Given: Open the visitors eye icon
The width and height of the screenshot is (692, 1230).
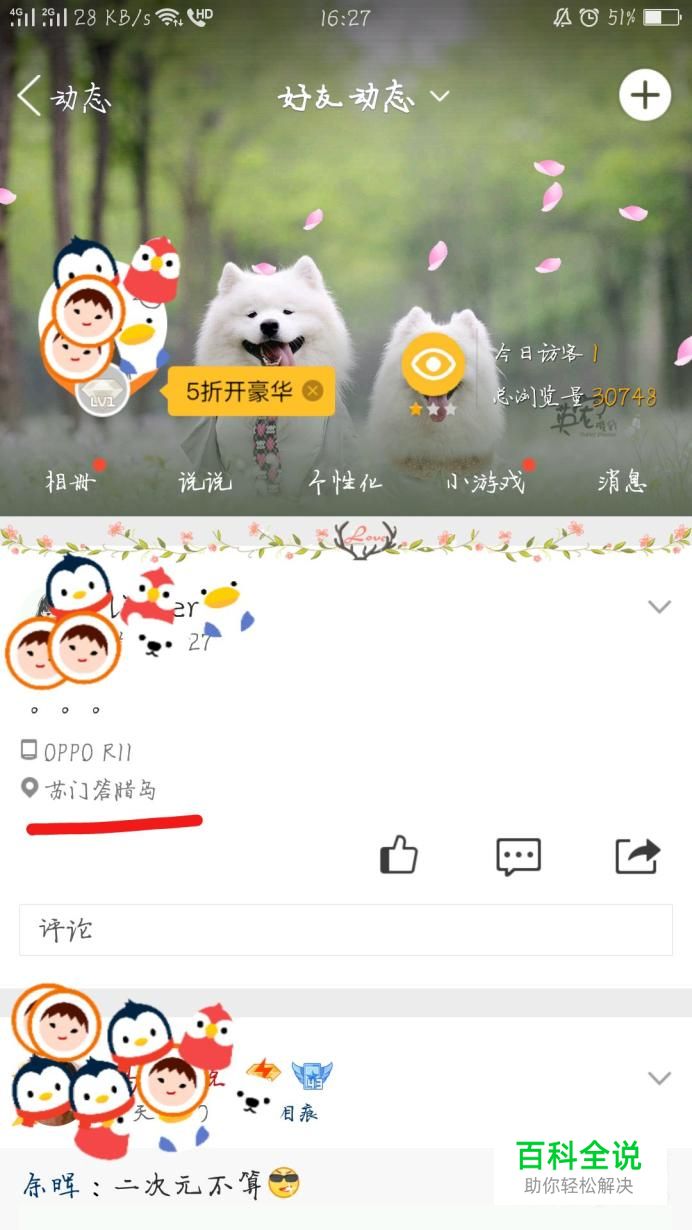Looking at the screenshot, I should click(x=433, y=364).
